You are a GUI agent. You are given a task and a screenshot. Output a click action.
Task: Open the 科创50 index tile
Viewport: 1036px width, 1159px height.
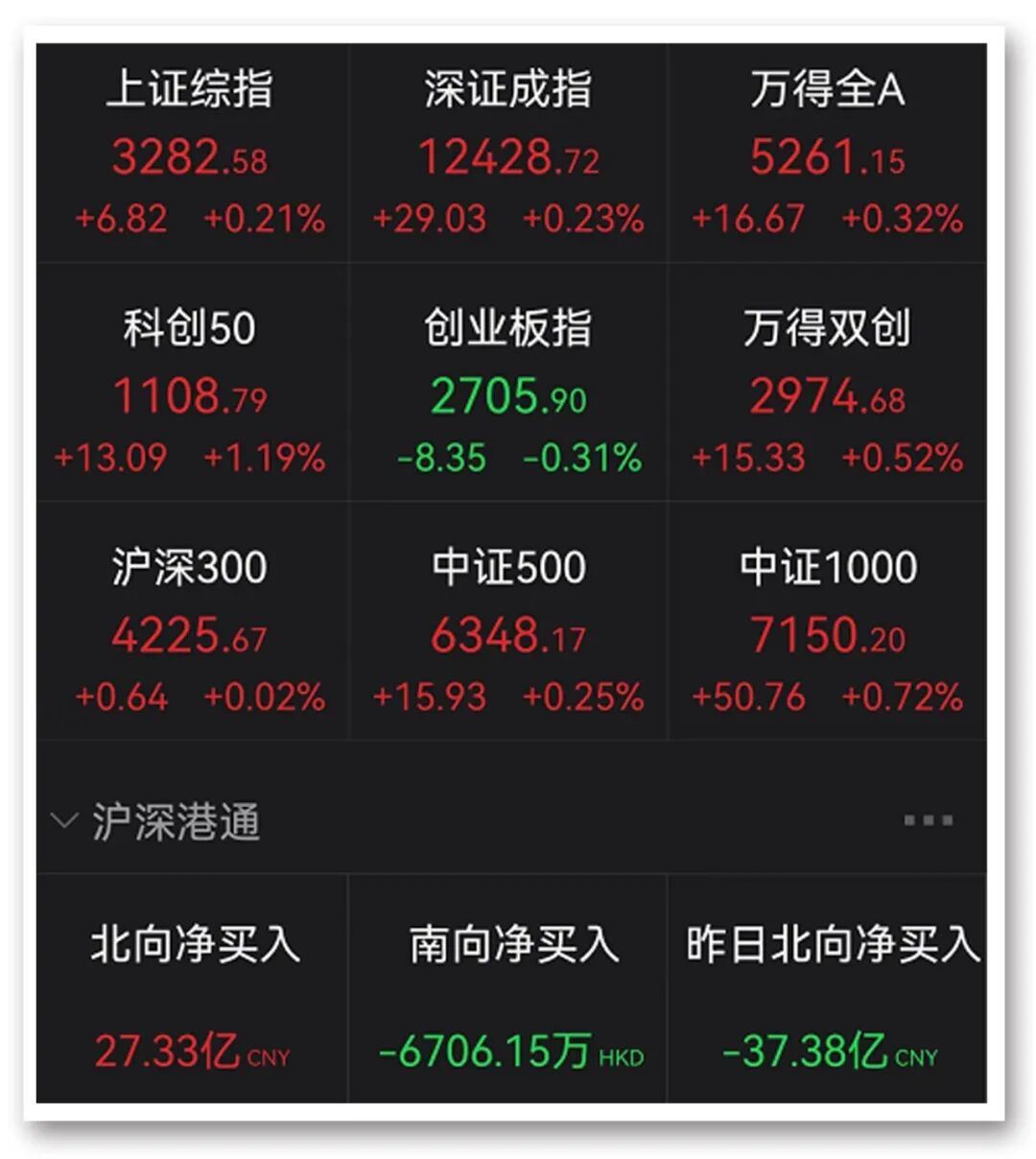(x=192, y=391)
